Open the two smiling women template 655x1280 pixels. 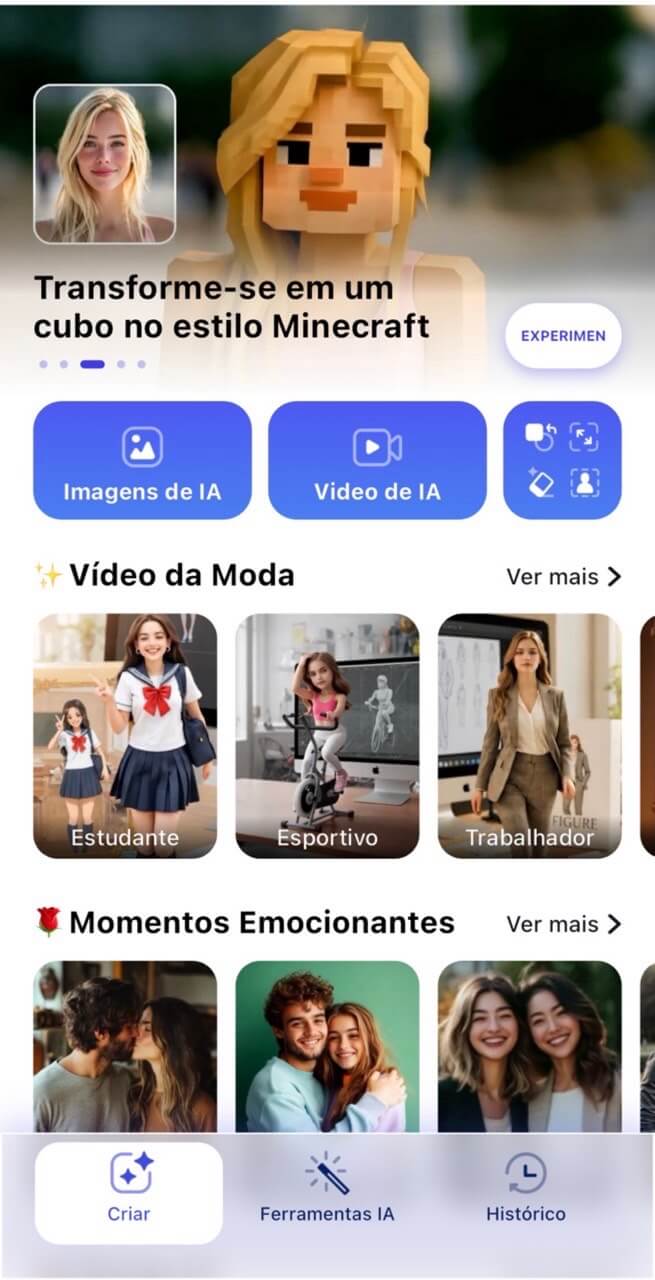(529, 1045)
